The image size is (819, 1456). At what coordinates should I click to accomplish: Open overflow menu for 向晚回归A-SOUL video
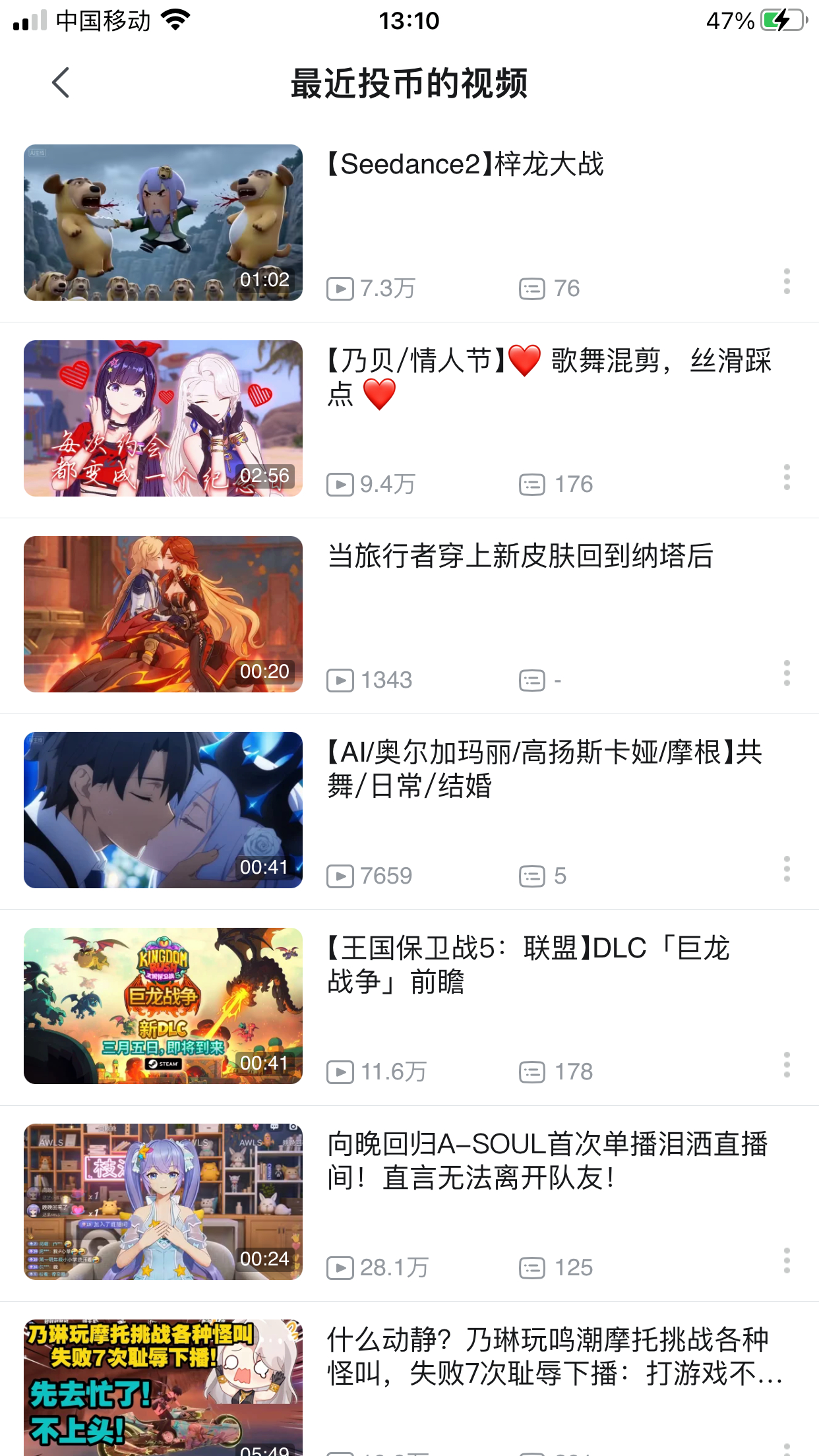point(786,1261)
